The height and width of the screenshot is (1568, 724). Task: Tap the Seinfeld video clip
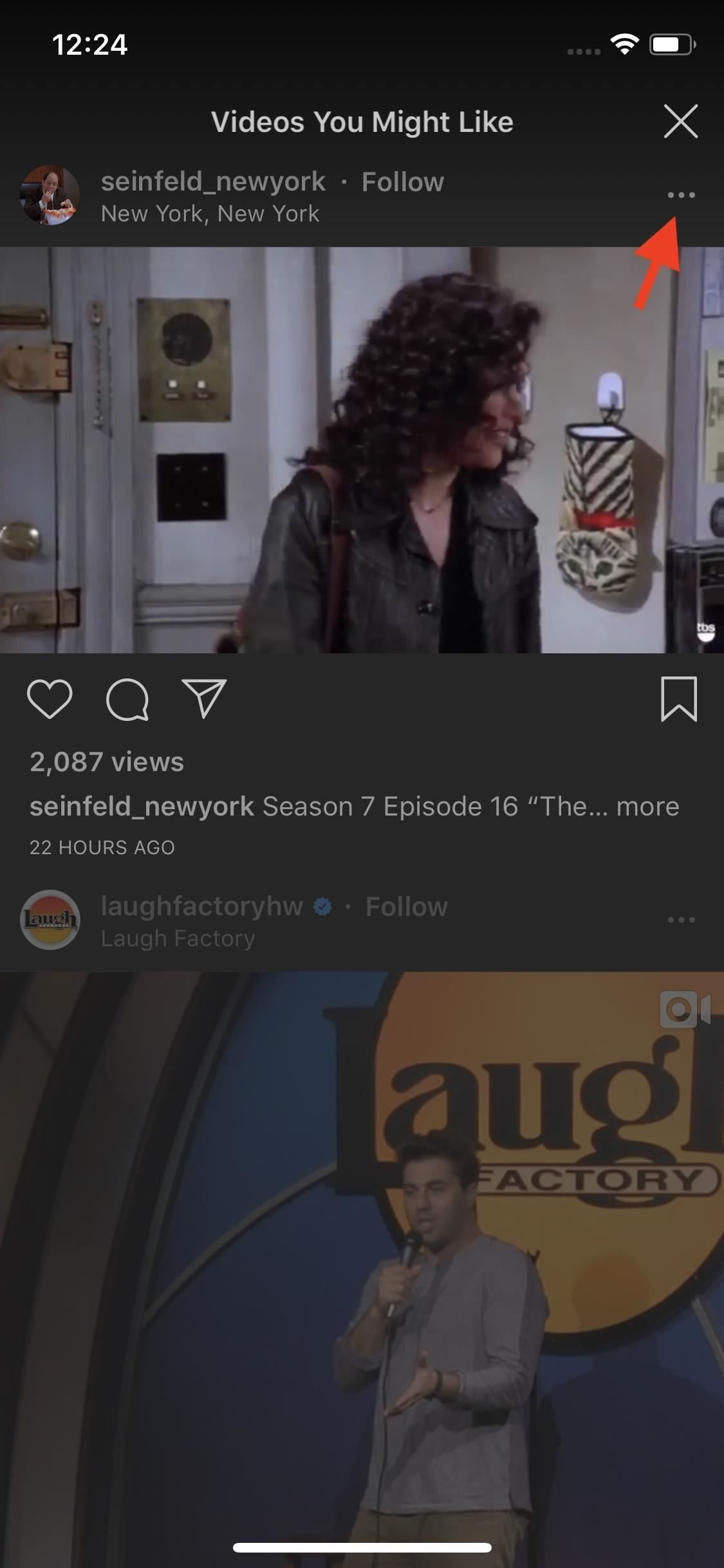pos(362,451)
